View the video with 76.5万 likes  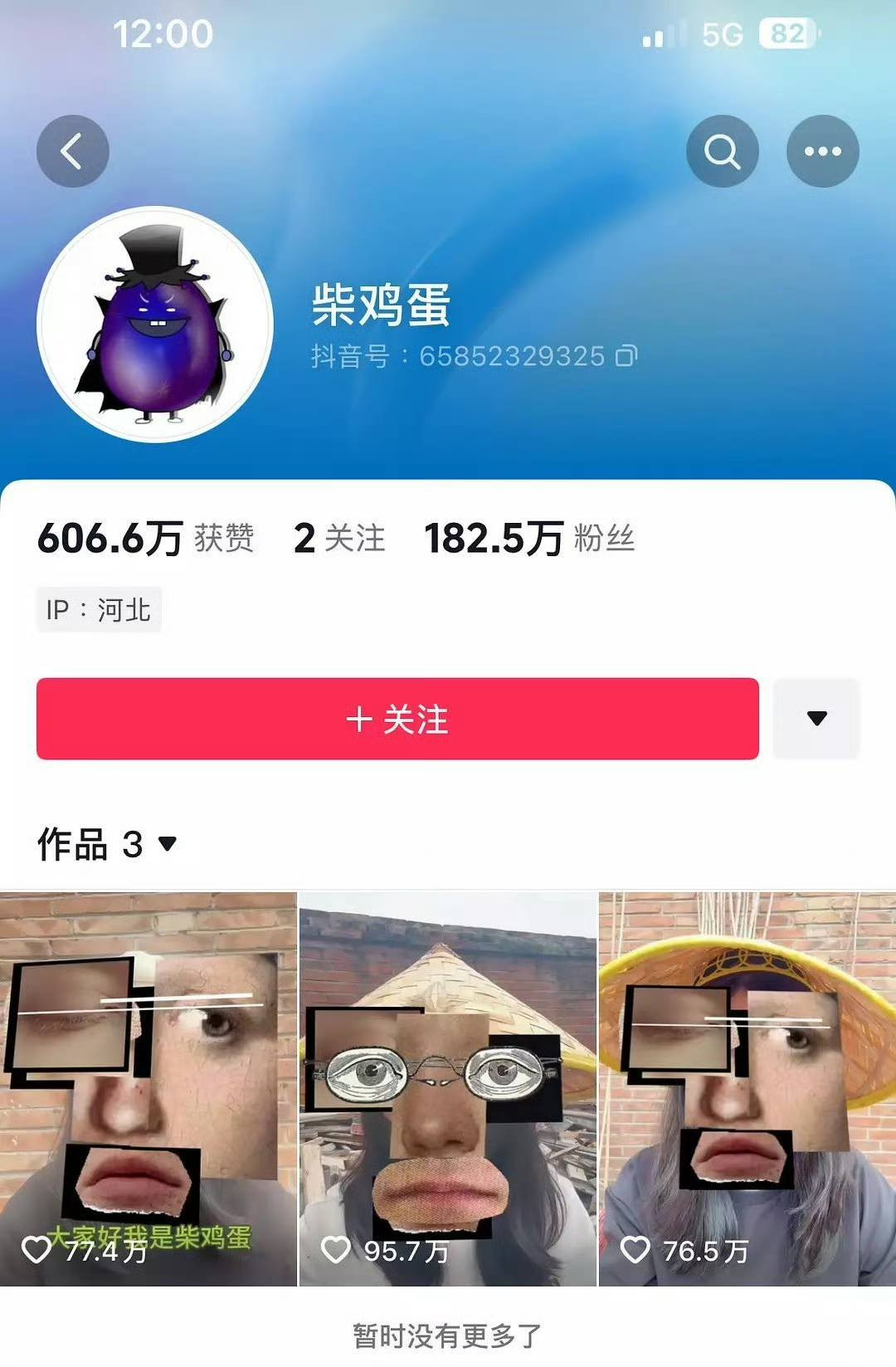click(x=747, y=1087)
